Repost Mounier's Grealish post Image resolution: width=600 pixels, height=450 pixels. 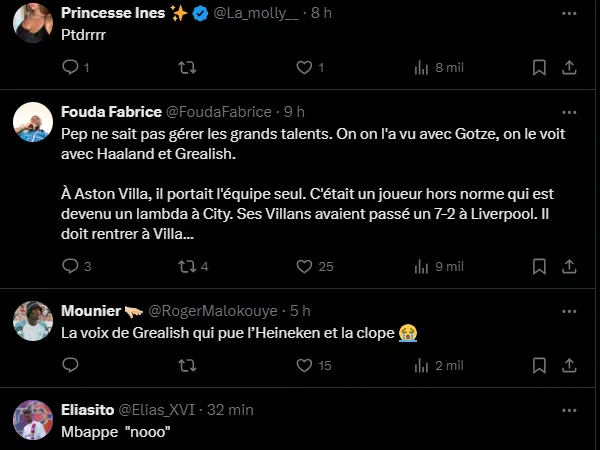[x=186, y=366]
